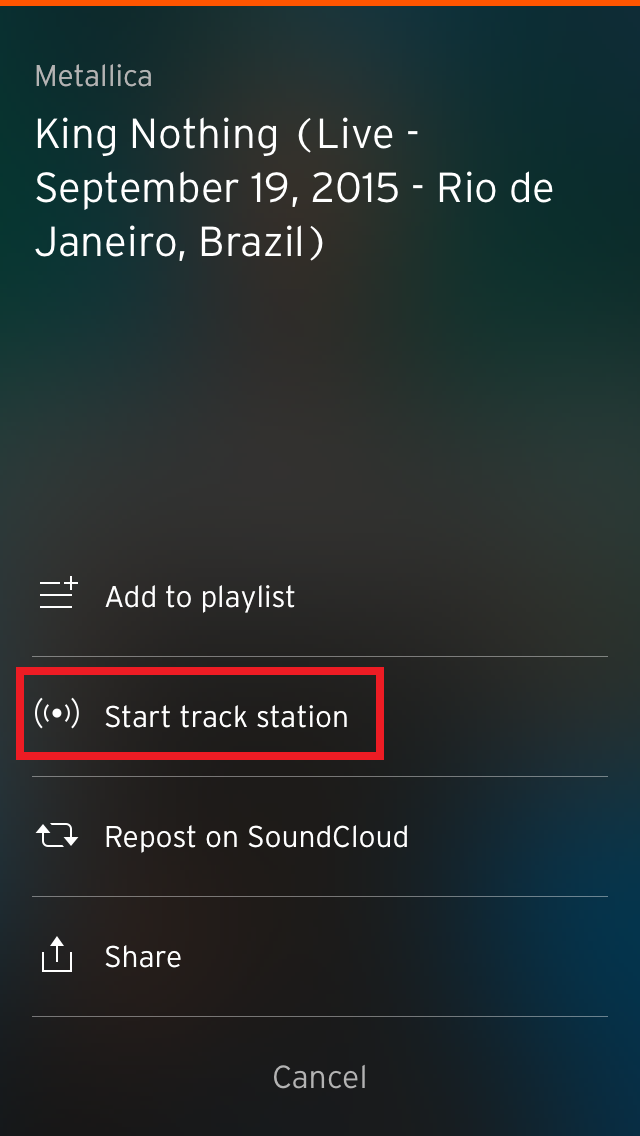Dismiss the menu with Cancel
Screen dimensions: 640x1136
click(320, 1077)
